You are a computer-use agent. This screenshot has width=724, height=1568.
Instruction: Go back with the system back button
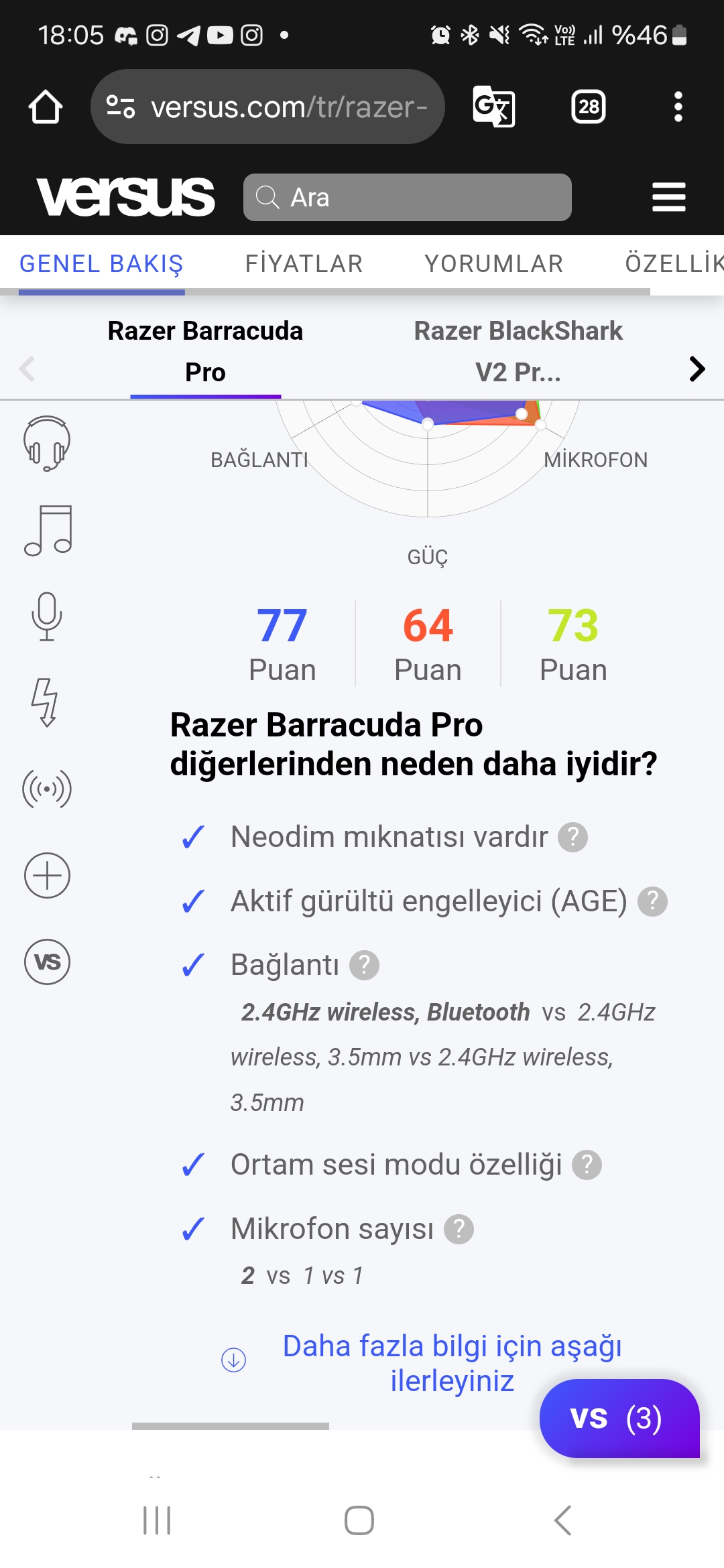point(563,1520)
